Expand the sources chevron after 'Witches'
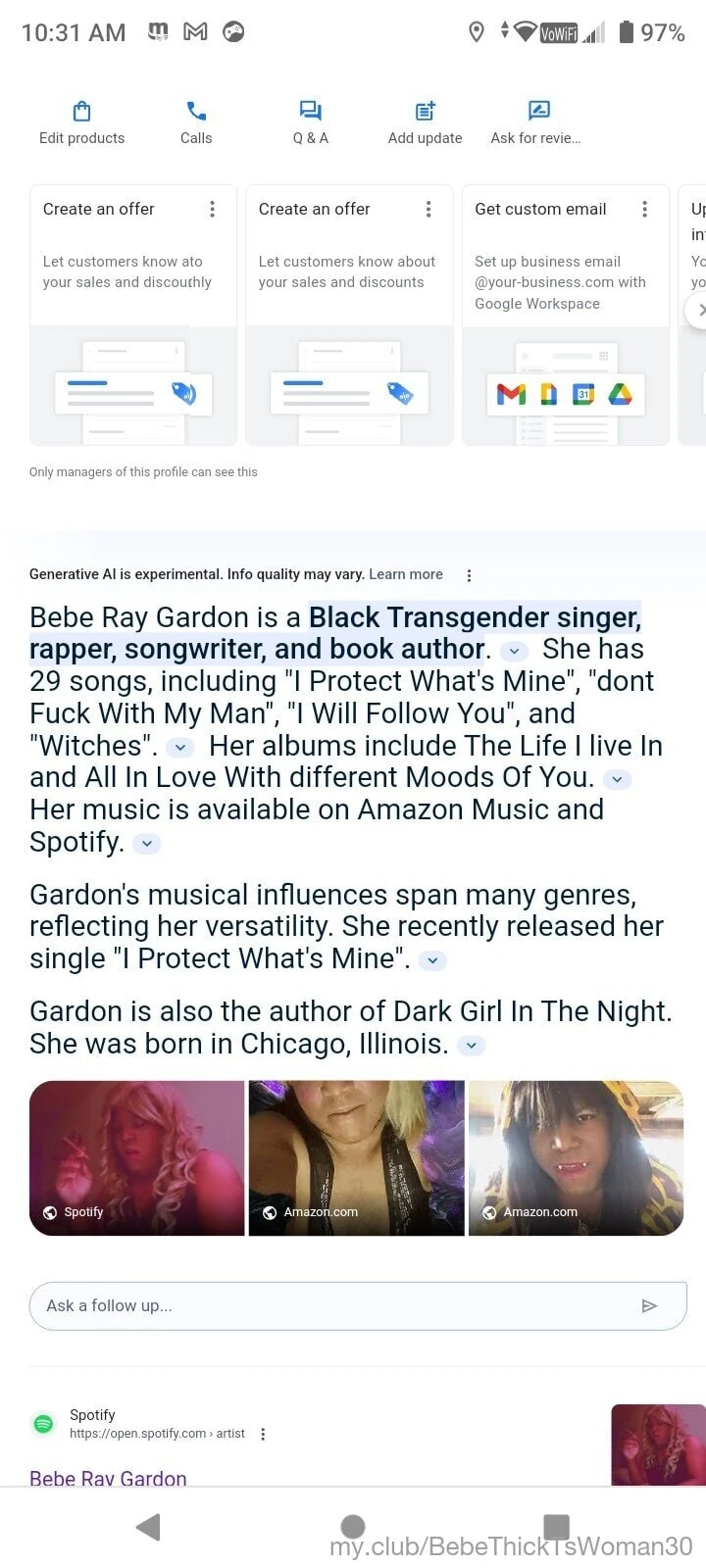Image resolution: width=706 pixels, height=1568 pixels. click(179, 746)
